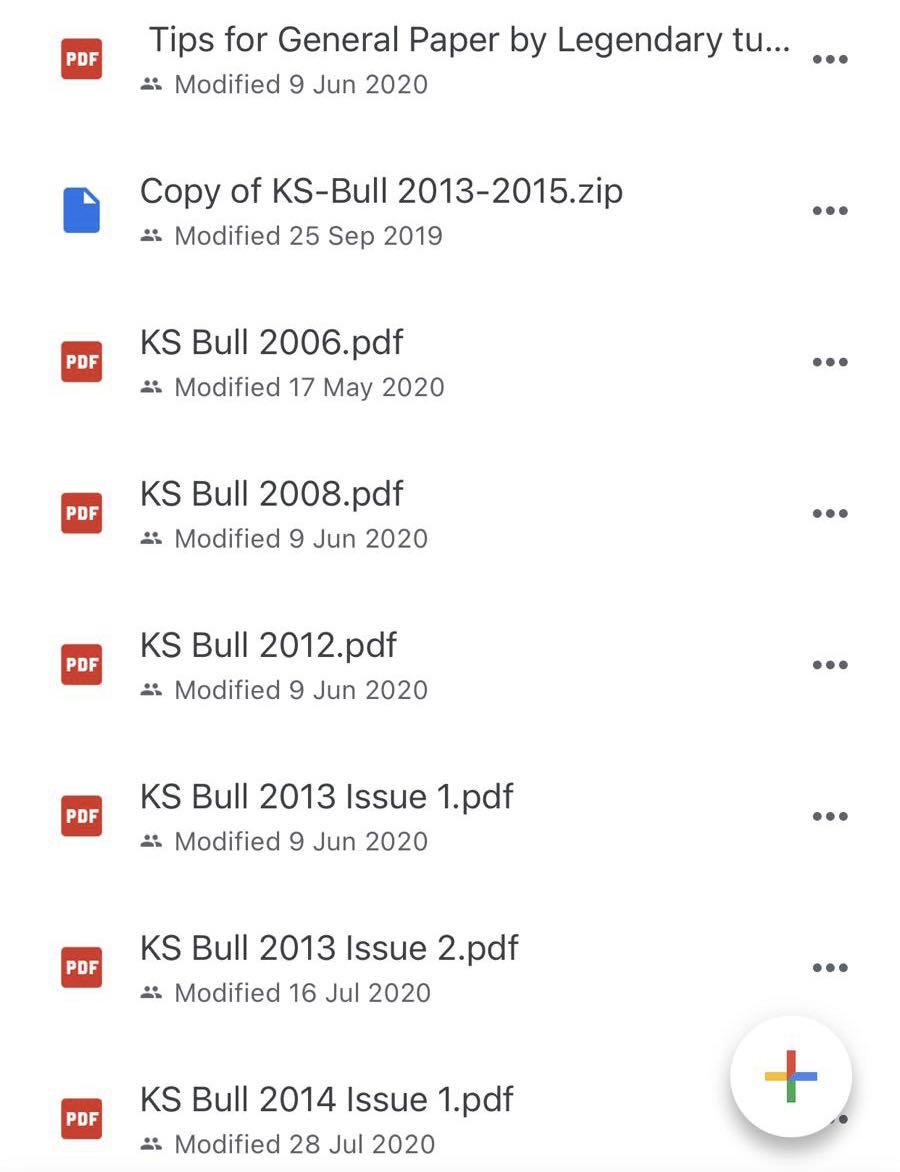Select the PDF icon for KS Bull 2012.pdf

click(81, 664)
